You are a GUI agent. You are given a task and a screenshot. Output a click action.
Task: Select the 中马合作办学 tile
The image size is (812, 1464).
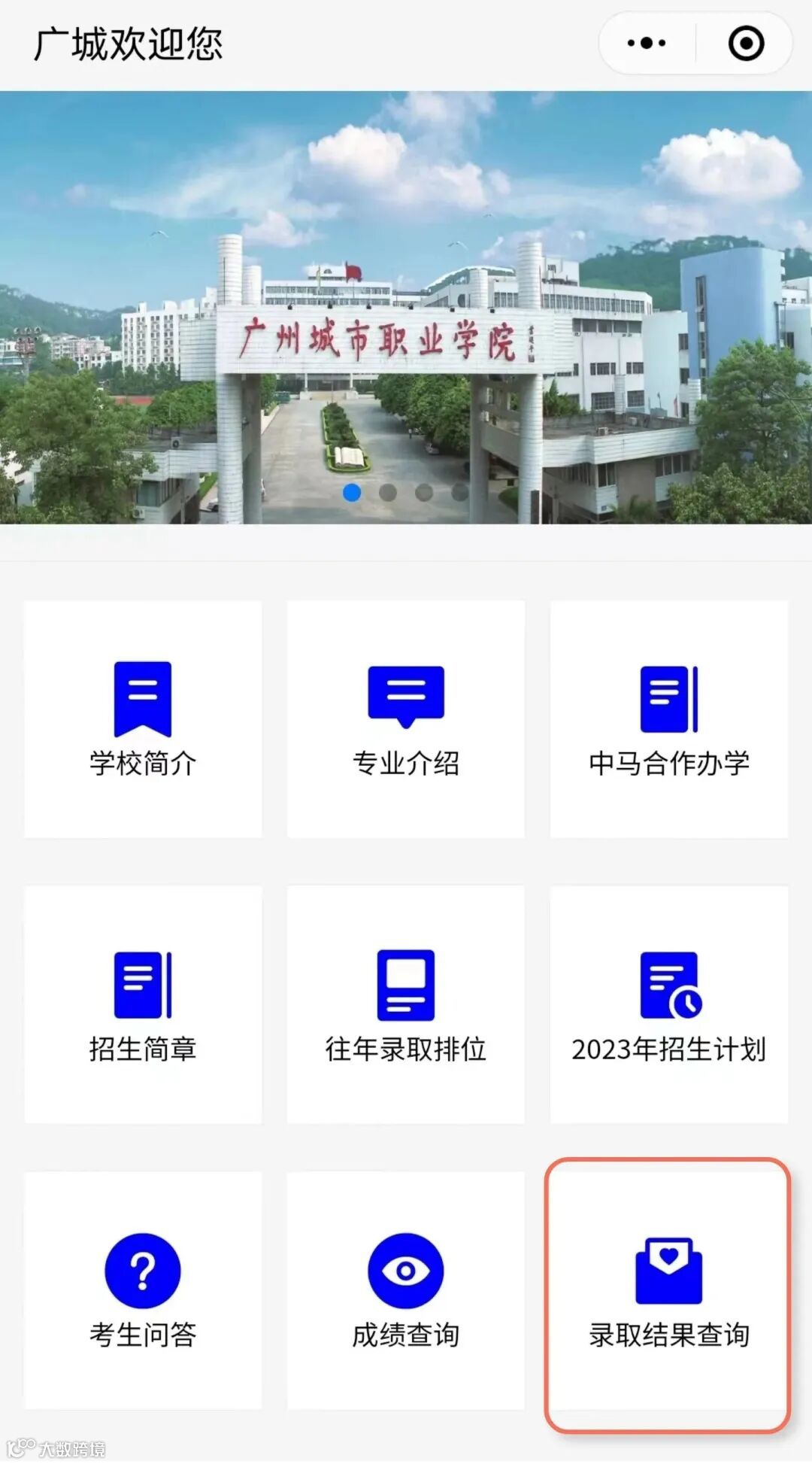point(669,719)
